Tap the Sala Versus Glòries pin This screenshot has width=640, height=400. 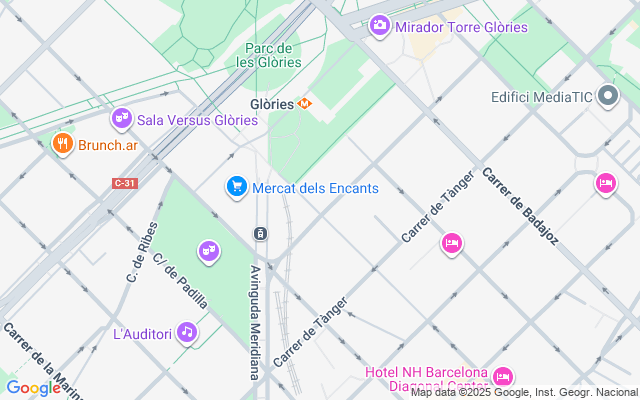pos(122,119)
